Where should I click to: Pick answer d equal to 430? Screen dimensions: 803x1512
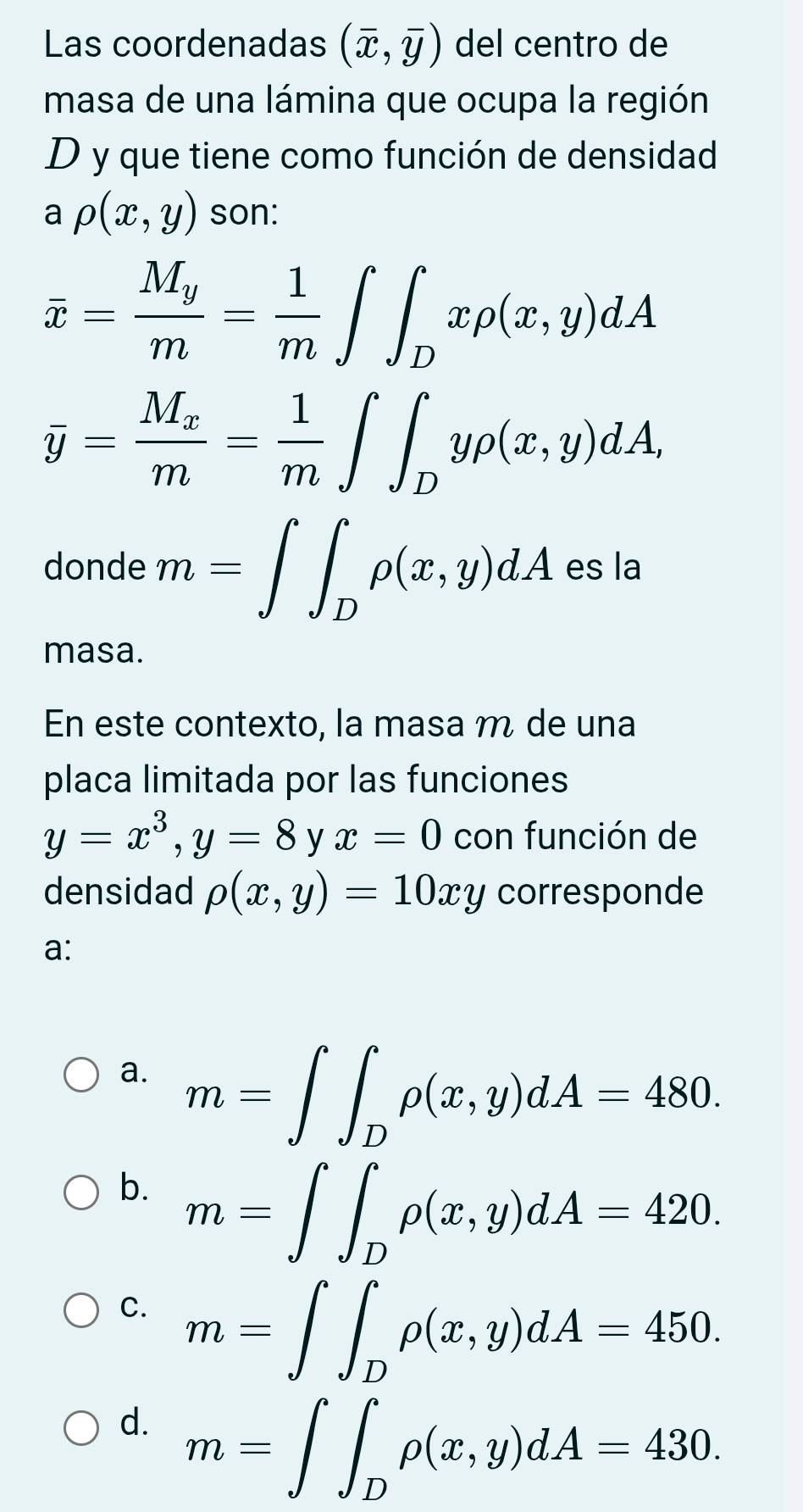click(x=82, y=1427)
